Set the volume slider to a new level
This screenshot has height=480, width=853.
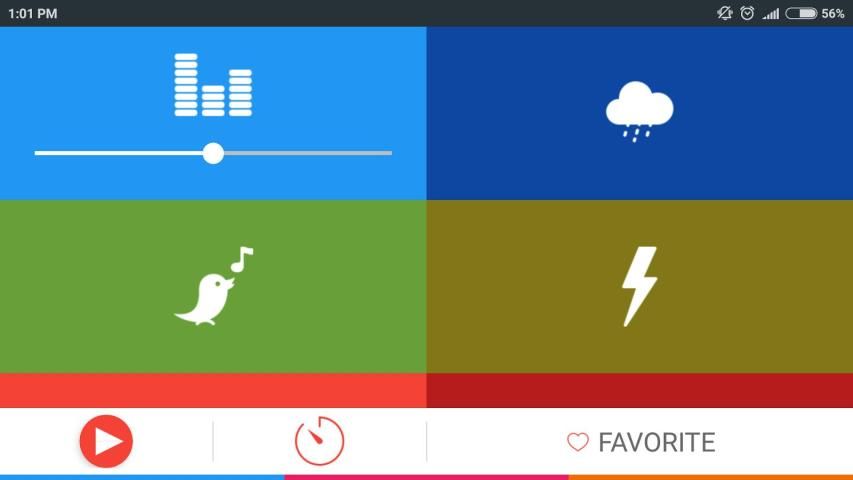coord(300,153)
